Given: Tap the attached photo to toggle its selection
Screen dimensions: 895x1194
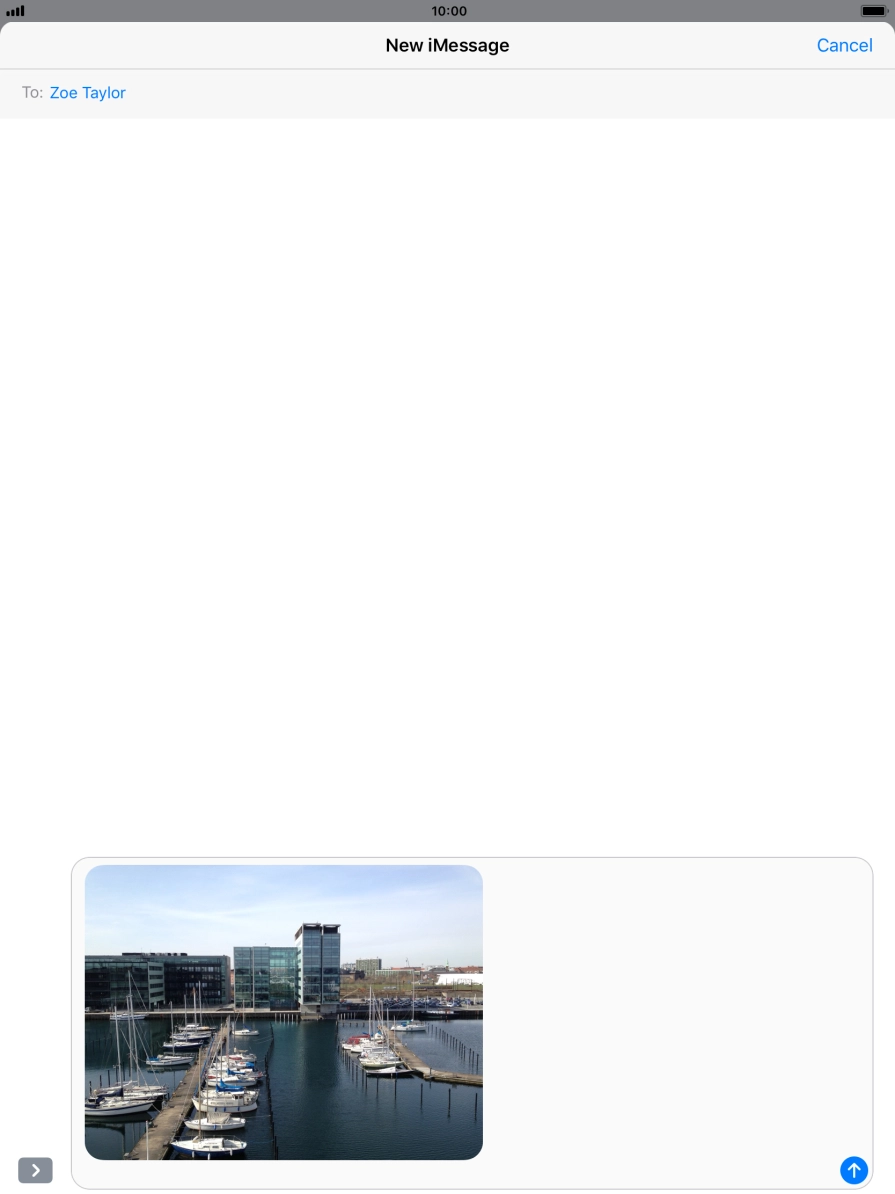Looking at the screenshot, I should pos(283,1012).
